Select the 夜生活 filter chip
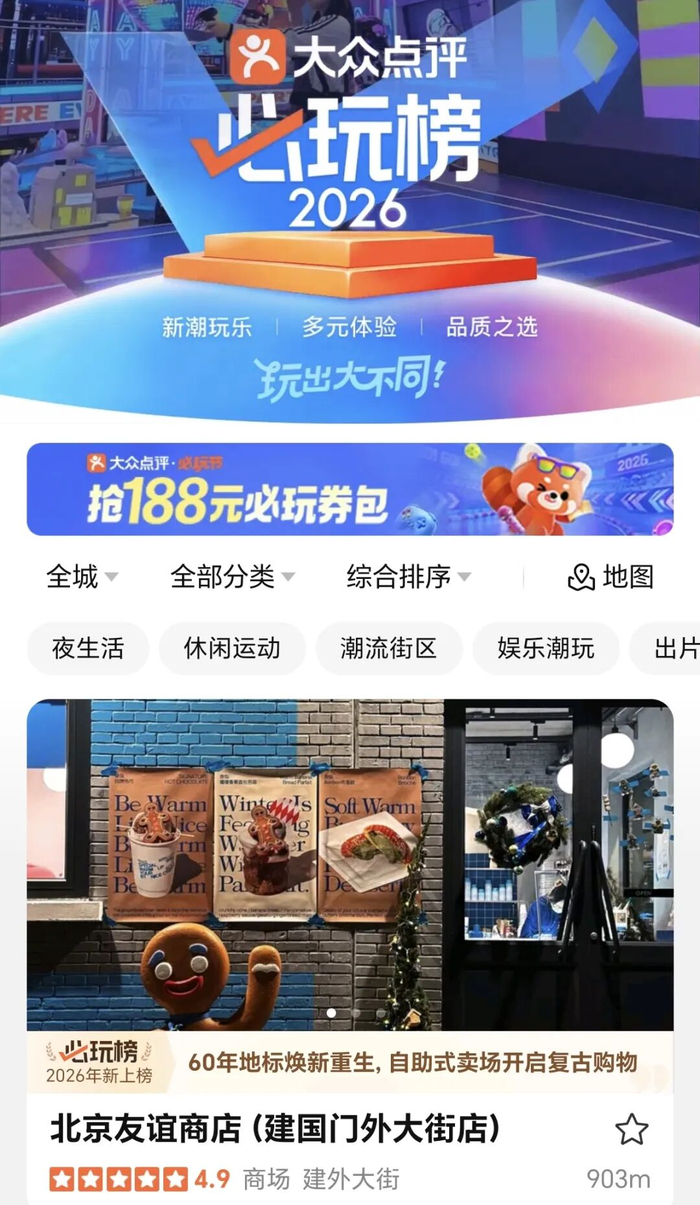The width and height of the screenshot is (700, 1205). (x=88, y=648)
